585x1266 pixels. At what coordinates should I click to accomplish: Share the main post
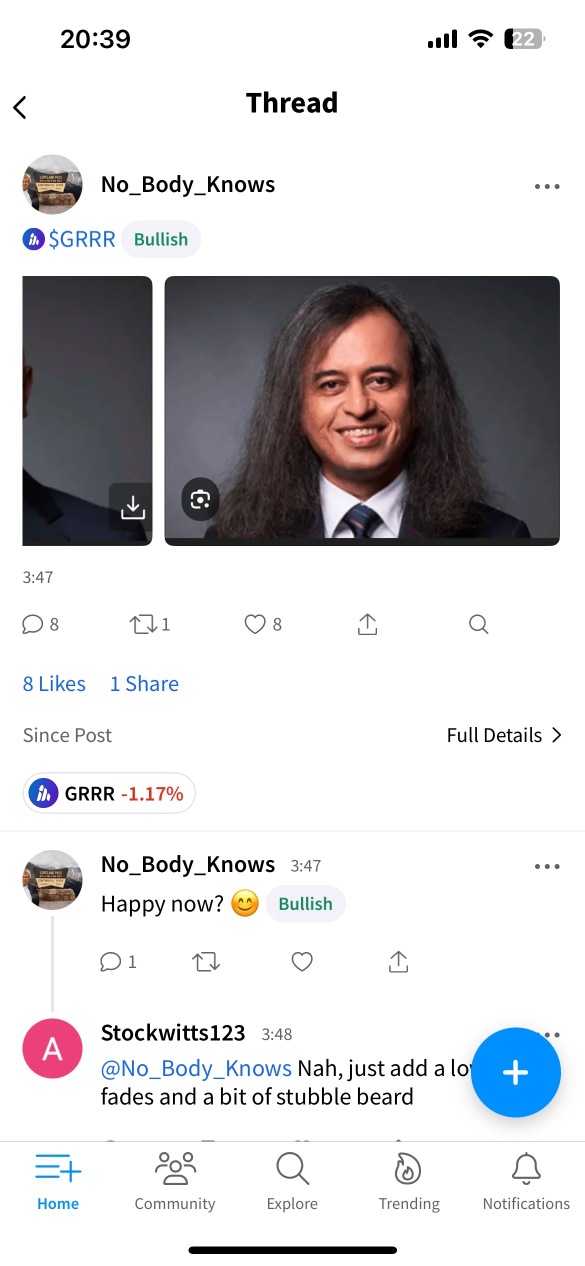pos(367,624)
